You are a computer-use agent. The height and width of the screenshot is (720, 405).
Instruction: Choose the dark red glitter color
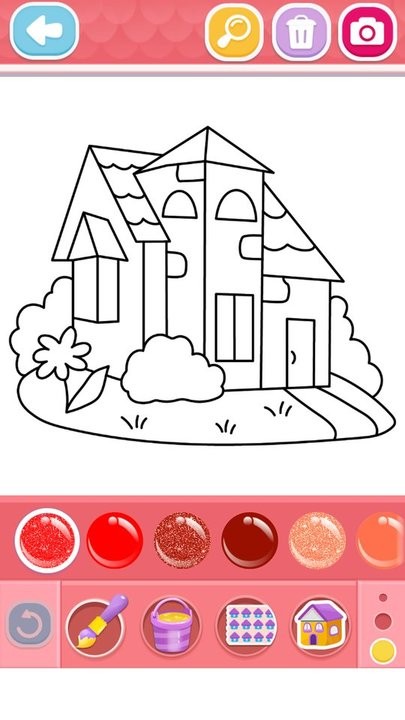(x=182, y=540)
